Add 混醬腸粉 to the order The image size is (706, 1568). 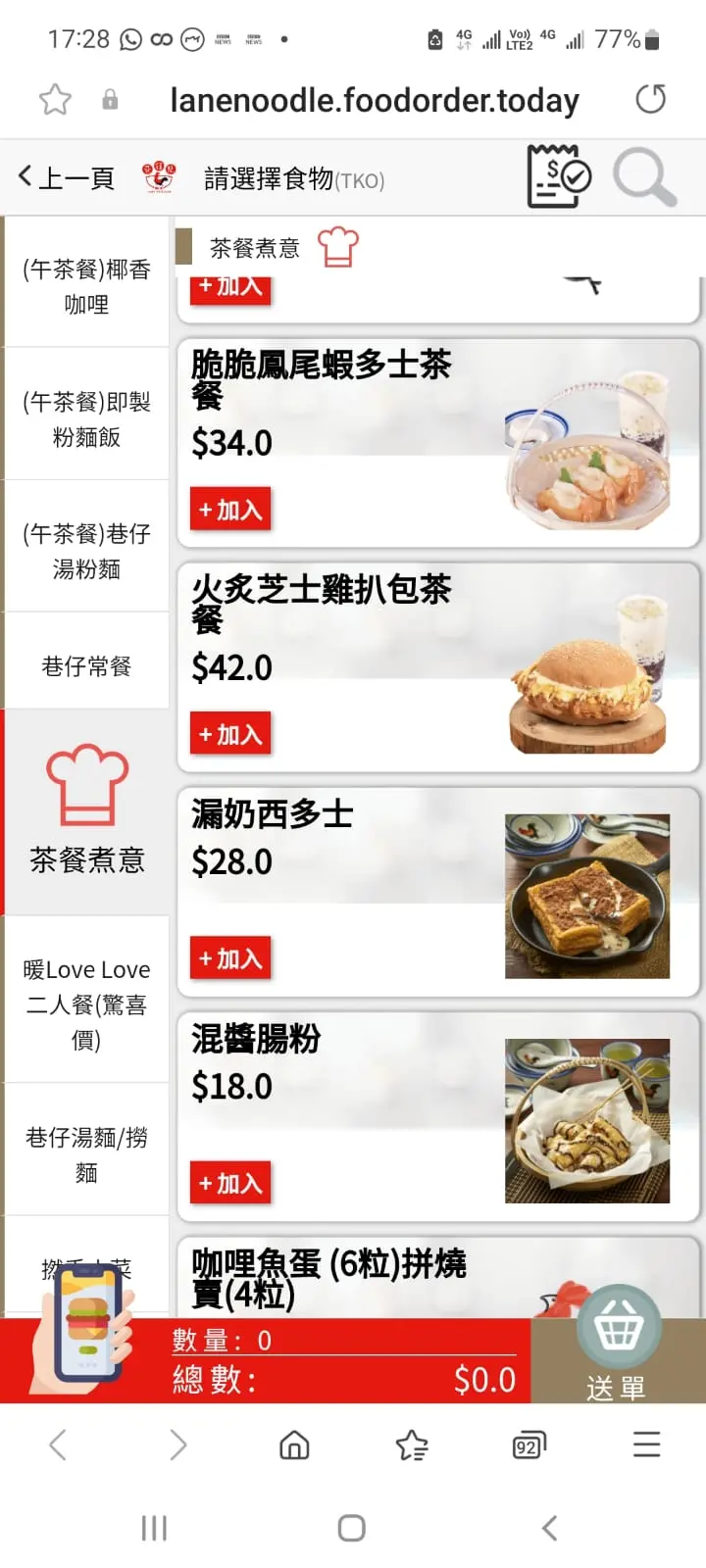230,1183
